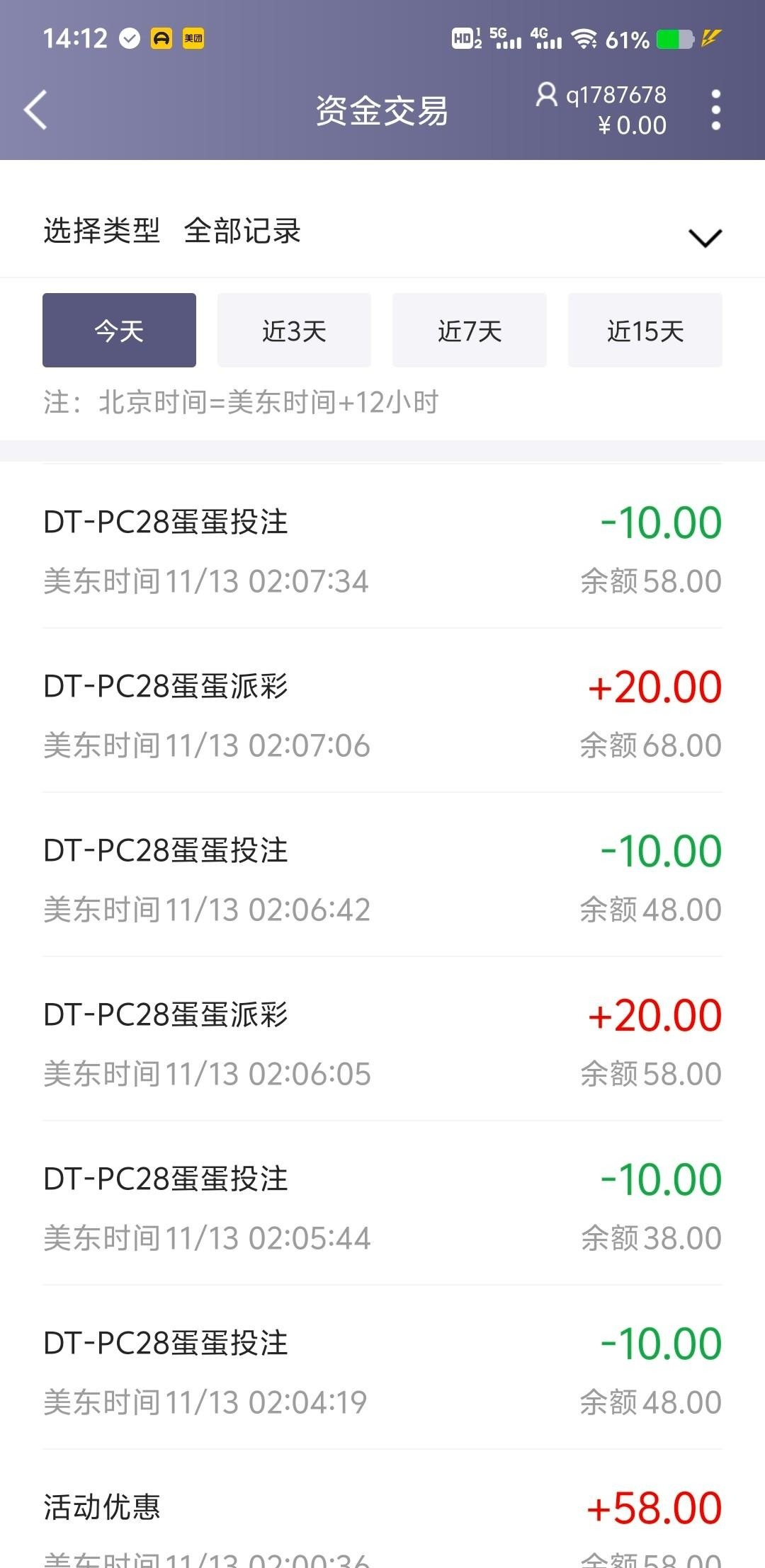Open the 资金交易 page title

(x=382, y=110)
